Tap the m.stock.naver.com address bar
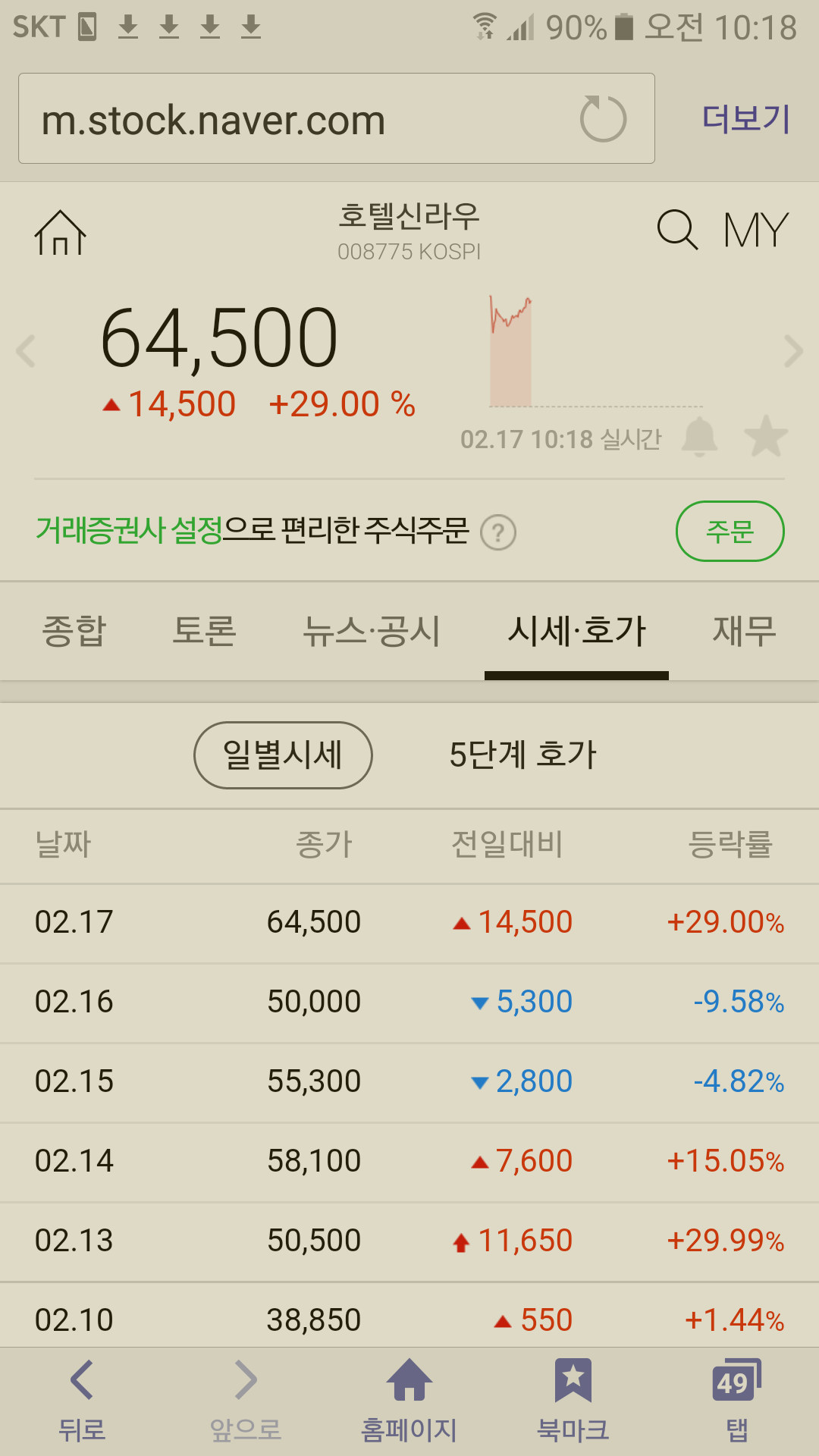The width and height of the screenshot is (819, 1456). click(x=336, y=118)
